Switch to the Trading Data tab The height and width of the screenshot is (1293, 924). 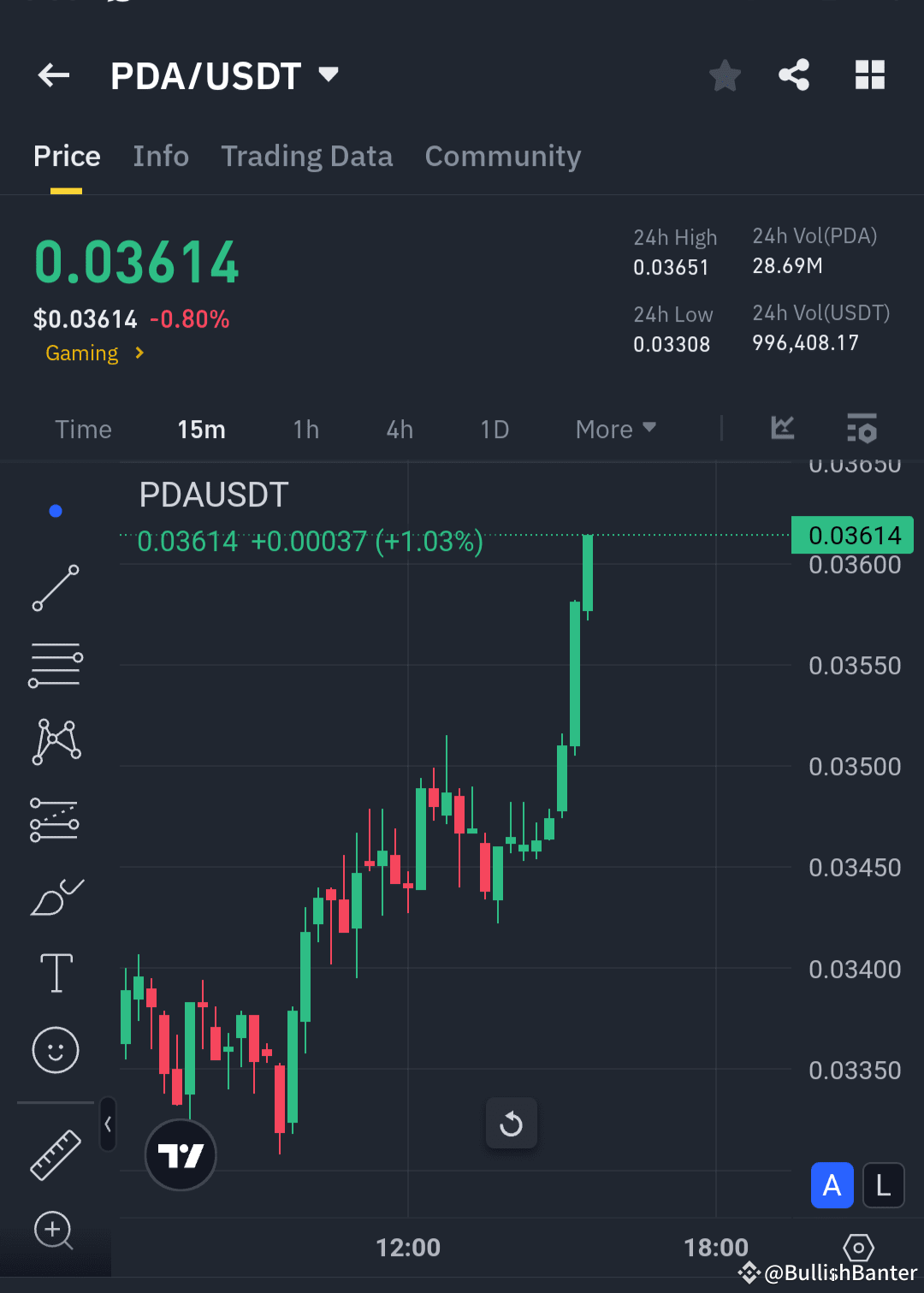click(306, 156)
